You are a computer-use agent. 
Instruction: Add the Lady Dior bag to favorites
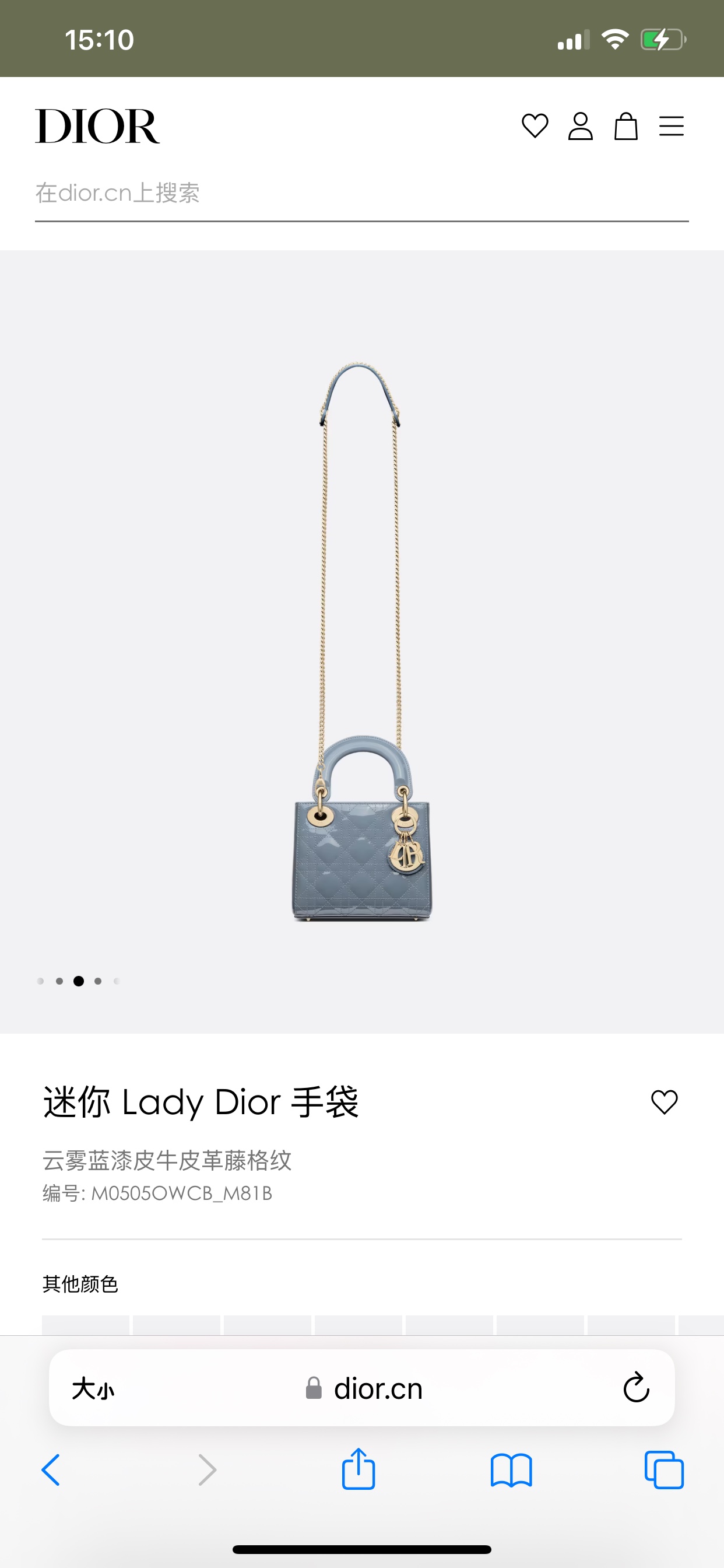(x=664, y=1102)
